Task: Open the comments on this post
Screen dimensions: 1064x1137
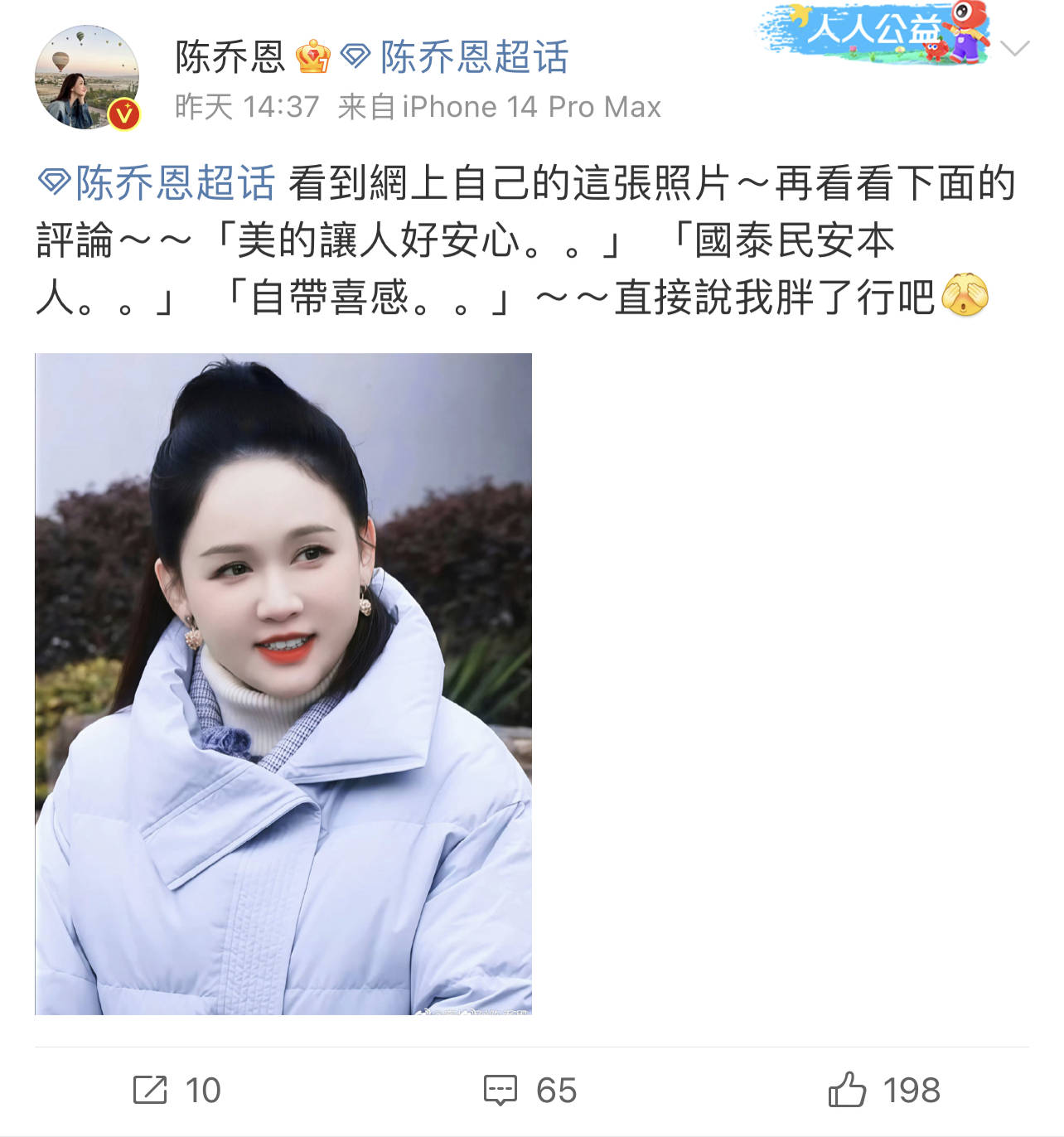Action: pos(530,1090)
